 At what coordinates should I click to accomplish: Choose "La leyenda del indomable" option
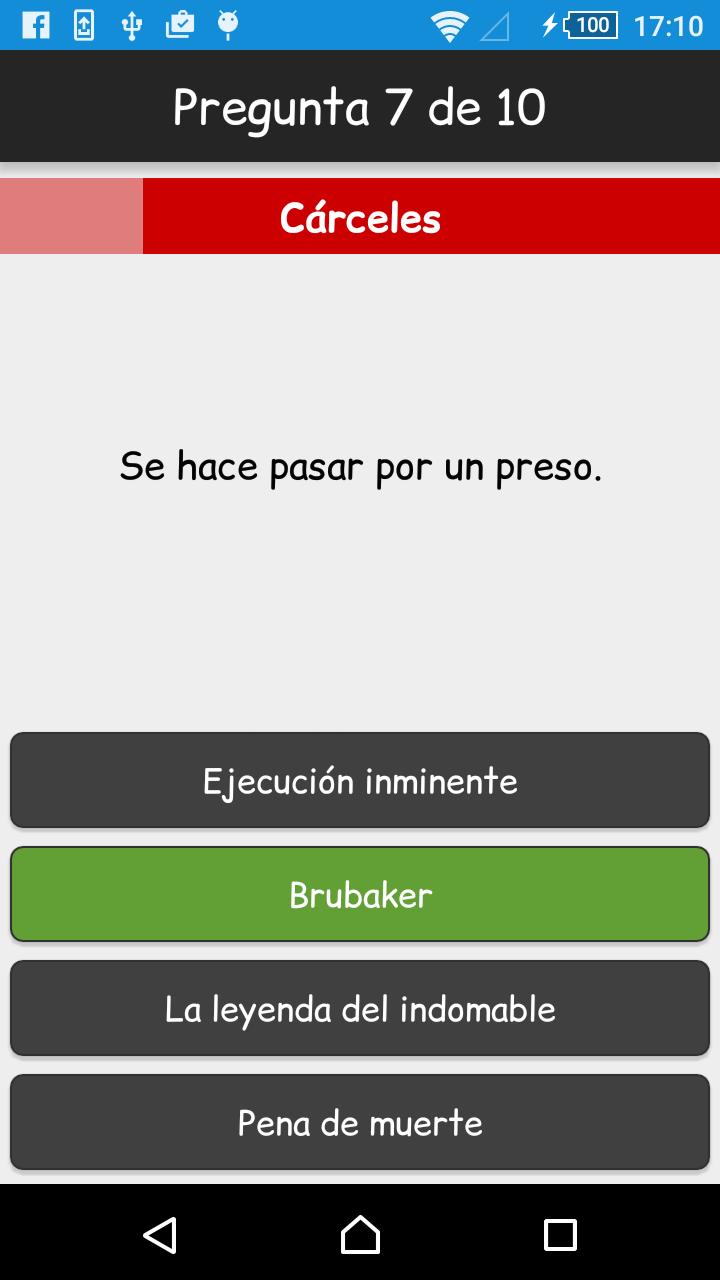tap(359, 1008)
